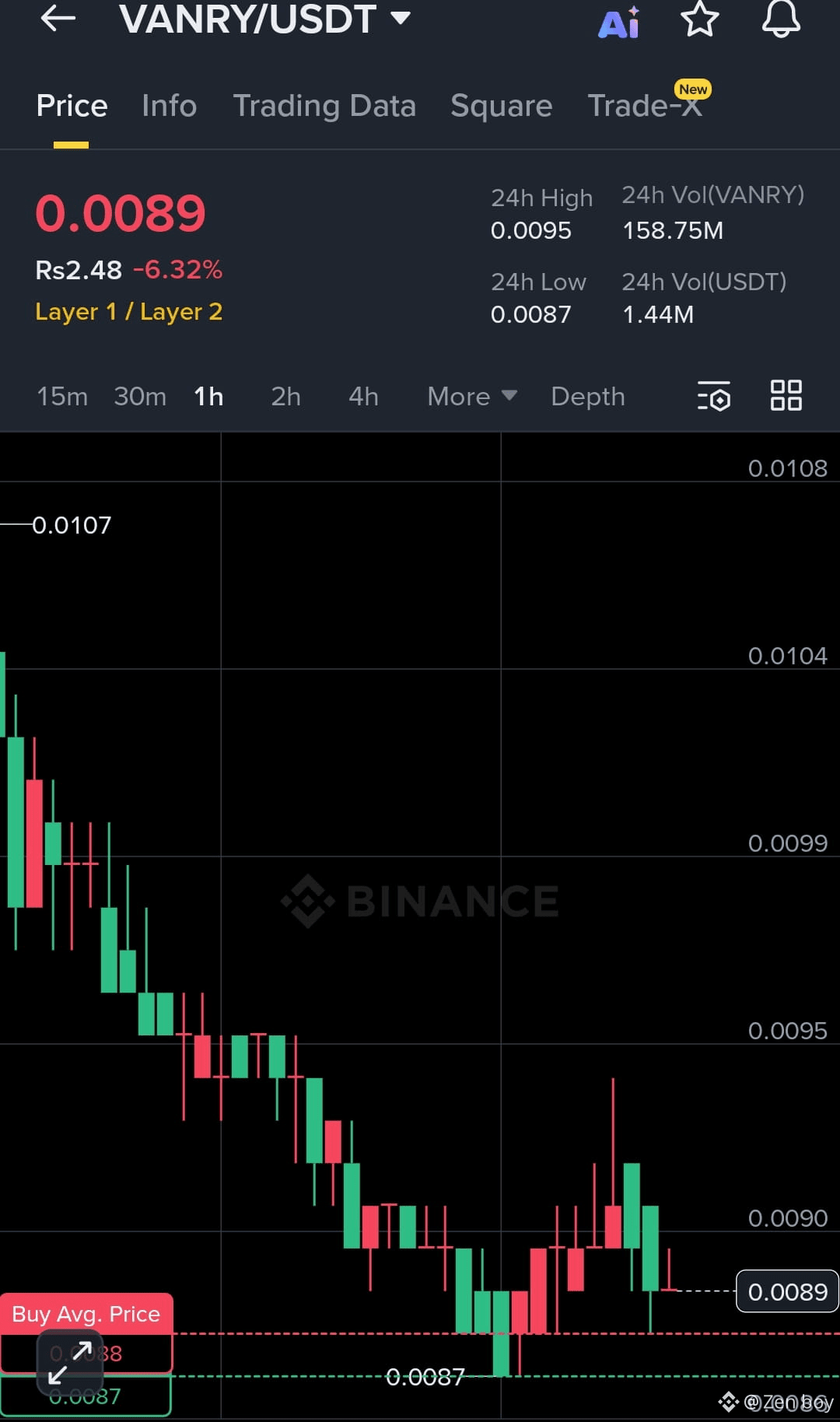Select the 2h interval on the timeframe bar

pos(285,396)
